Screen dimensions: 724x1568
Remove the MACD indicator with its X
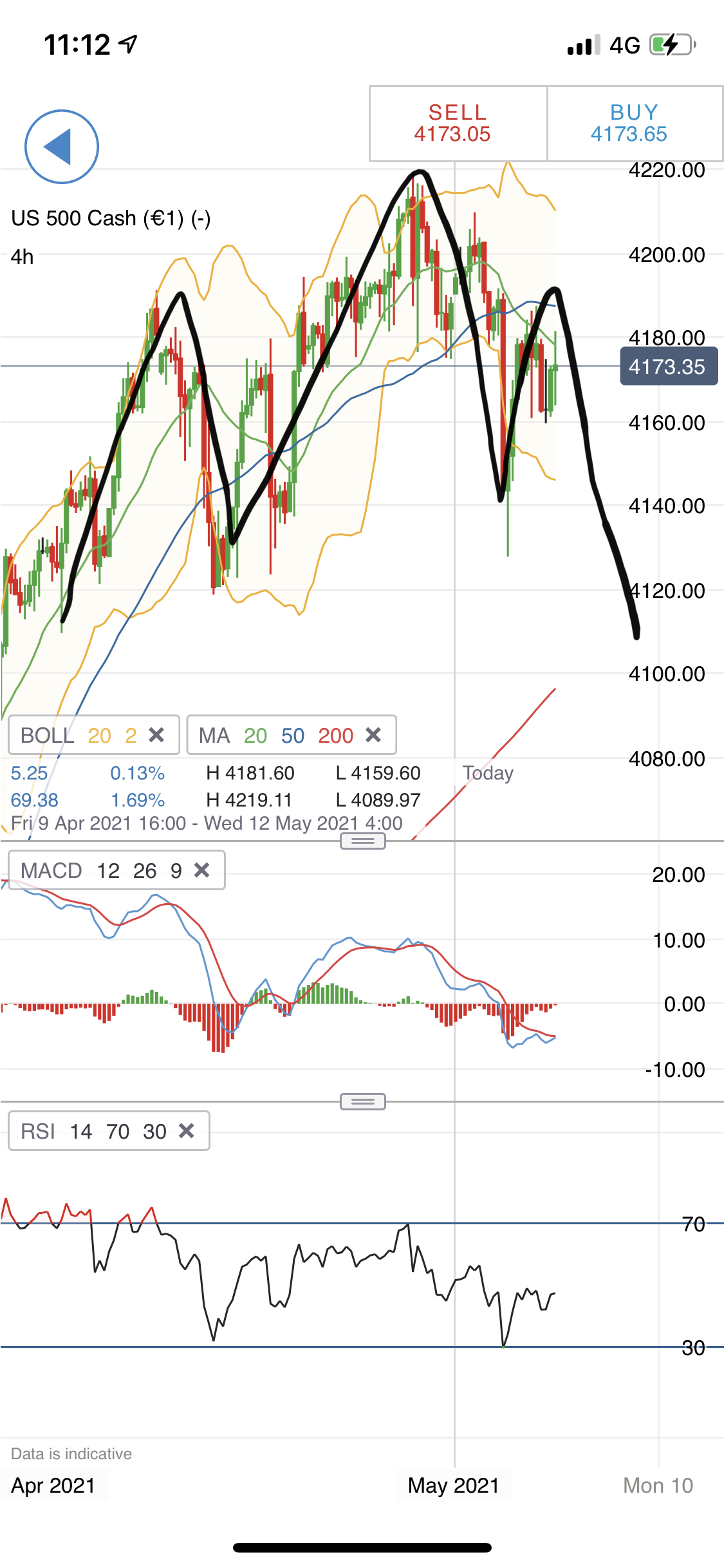(201, 870)
